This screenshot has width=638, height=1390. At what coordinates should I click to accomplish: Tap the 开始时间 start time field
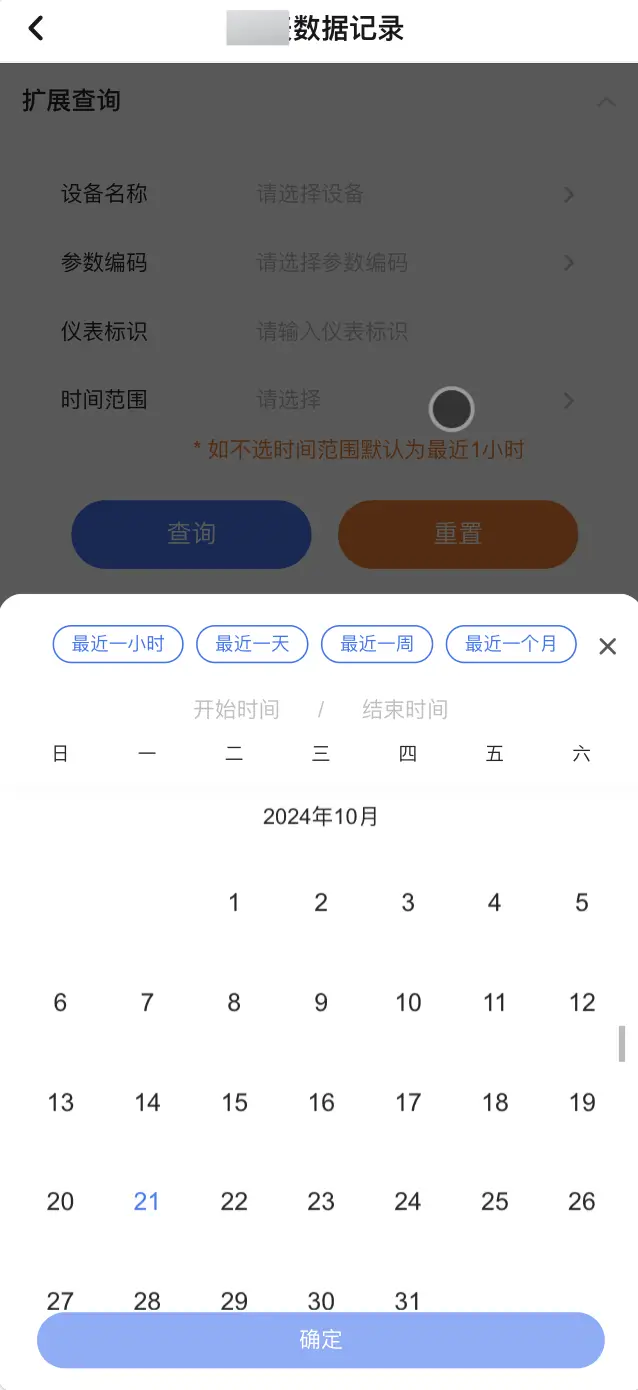tap(236, 710)
